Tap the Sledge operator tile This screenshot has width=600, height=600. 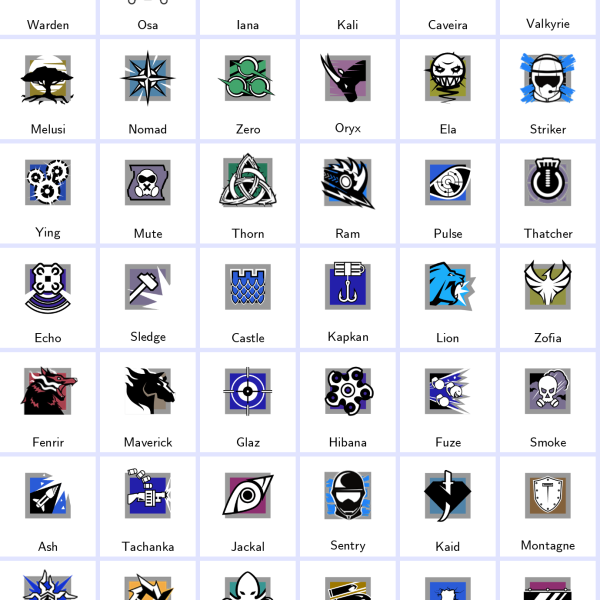pyautogui.click(x=148, y=298)
